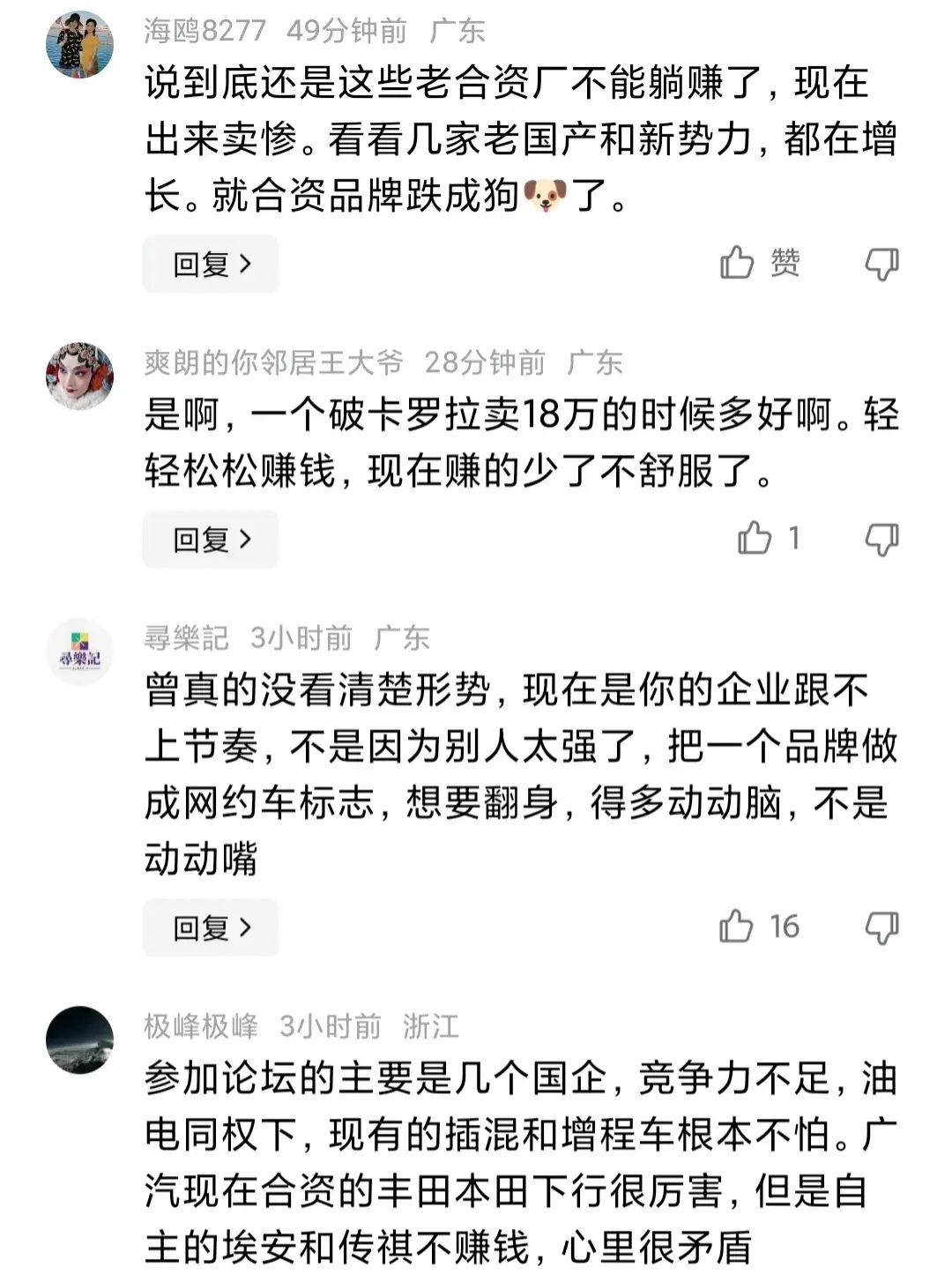952x1282 pixels.
Task: Like 尋樂記's comment with 16 likes
Action: (737, 927)
